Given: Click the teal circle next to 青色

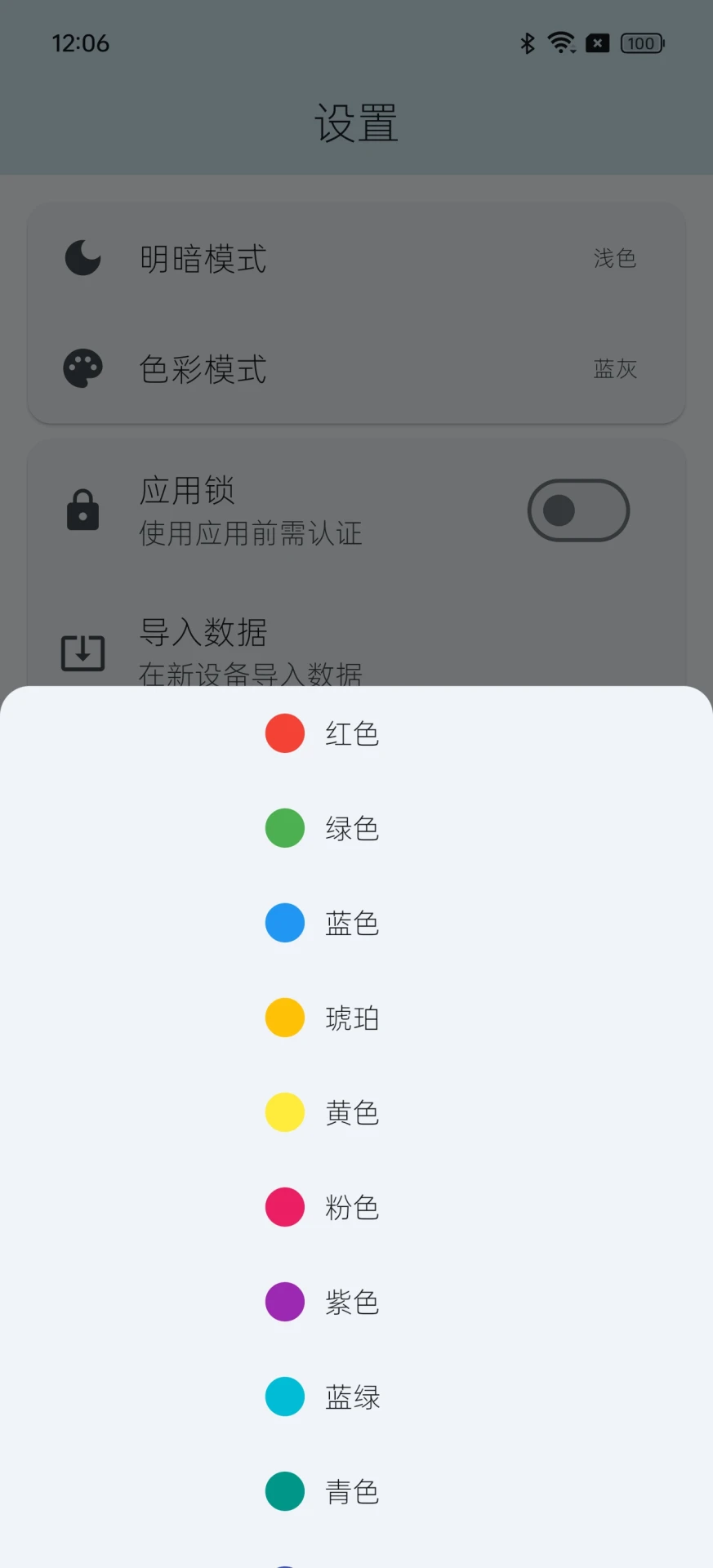Looking at the screenshot, I should click(284, 1490).
